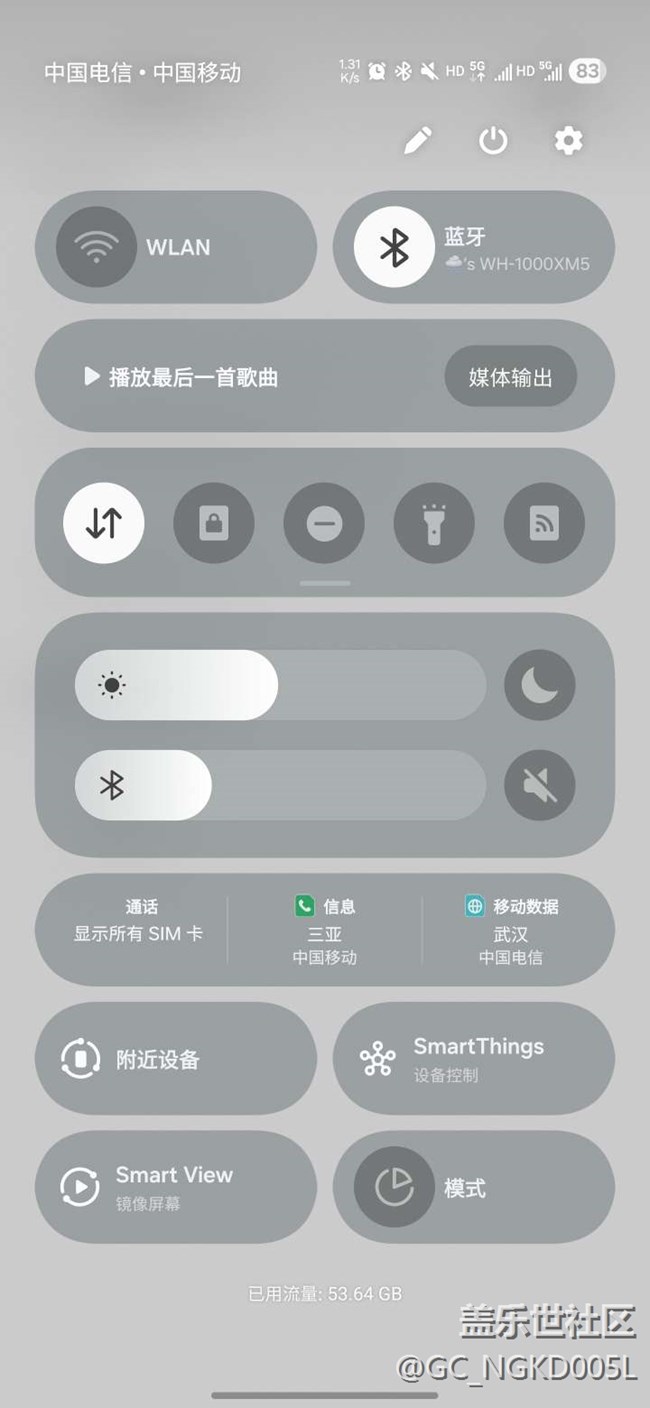Toggle the rotation lock icon
Image resolution: width=650 pixels, height=1408 pixels.
coord(214,523)
